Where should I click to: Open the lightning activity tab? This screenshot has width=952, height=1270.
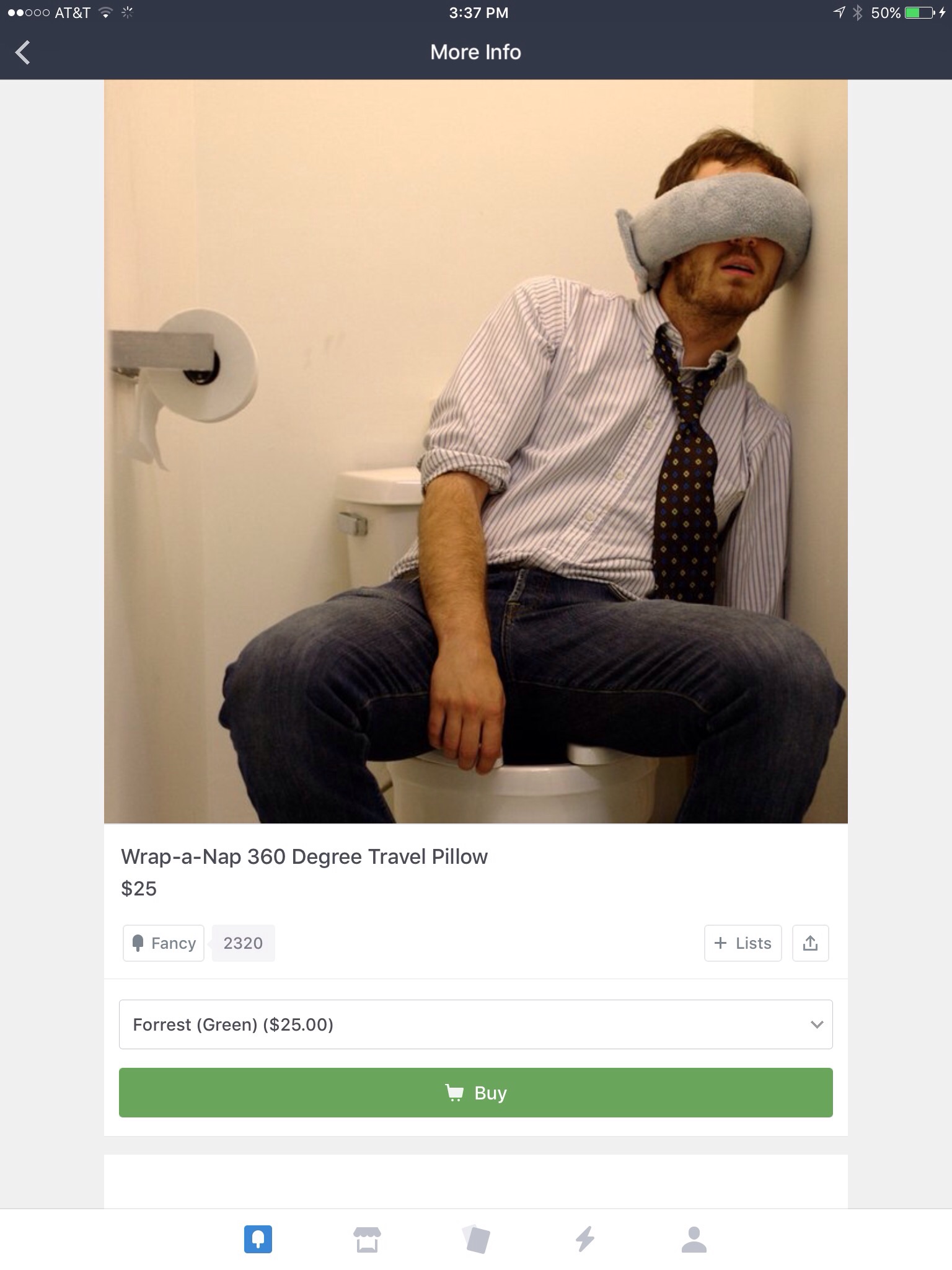585,1239
